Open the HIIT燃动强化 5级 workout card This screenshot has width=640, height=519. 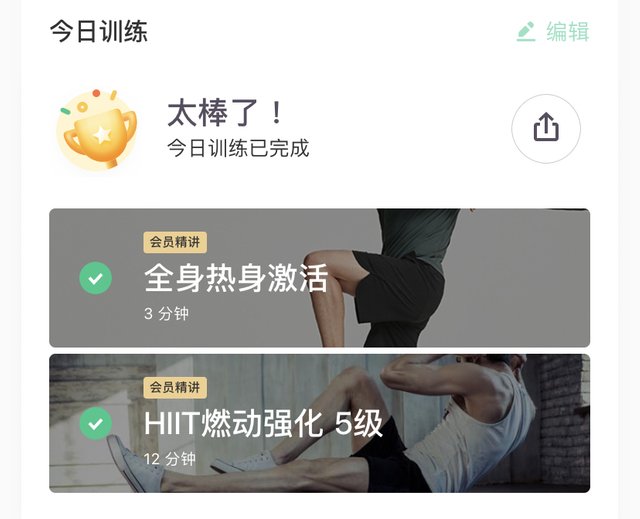coord(319,423)
